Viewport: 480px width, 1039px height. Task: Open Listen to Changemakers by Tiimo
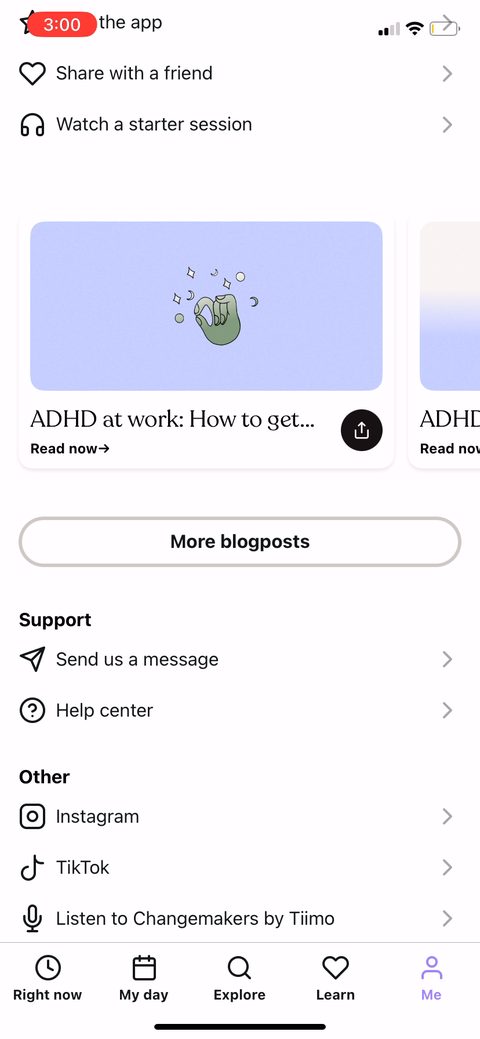coord(240,918)
